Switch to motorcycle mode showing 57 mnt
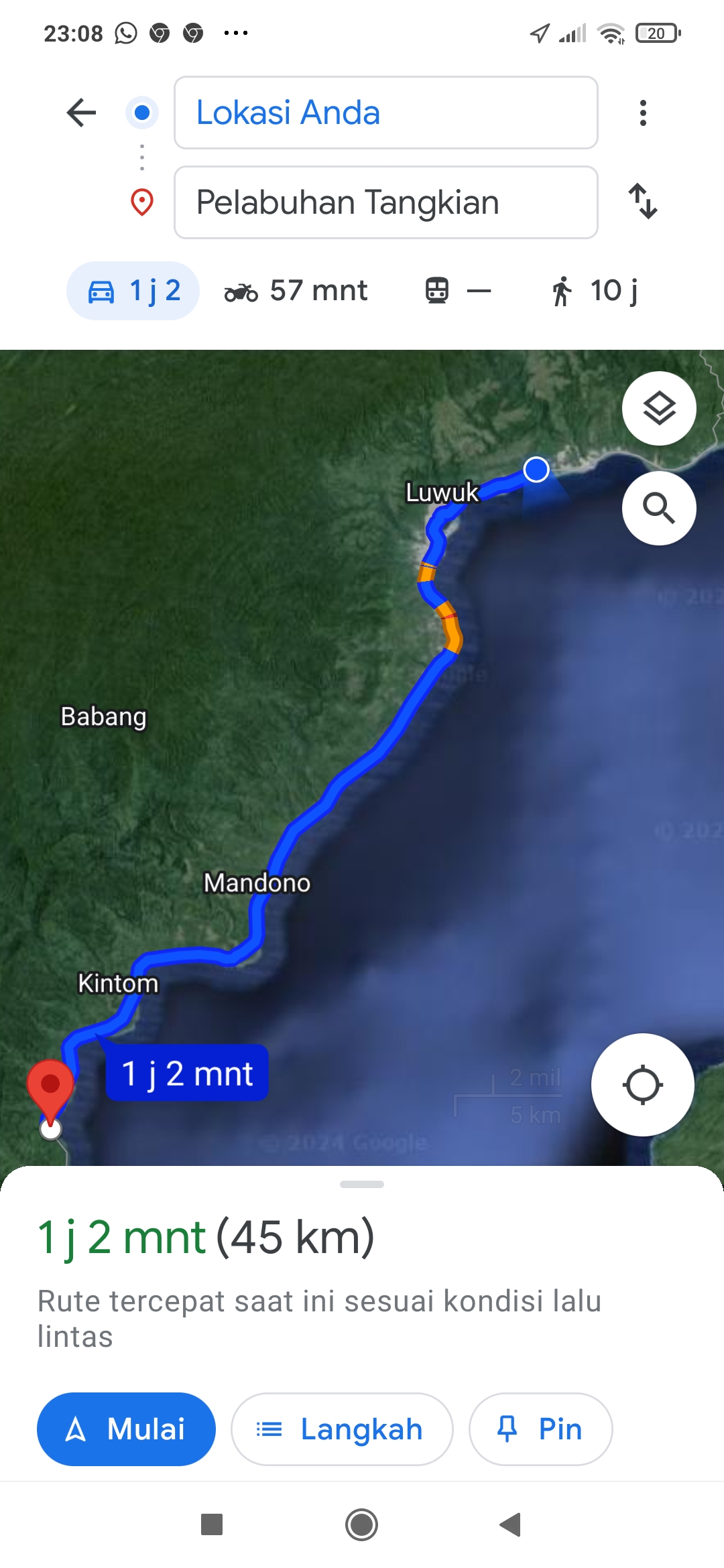Screen dimensions: 724x1568 click(296, 291)
